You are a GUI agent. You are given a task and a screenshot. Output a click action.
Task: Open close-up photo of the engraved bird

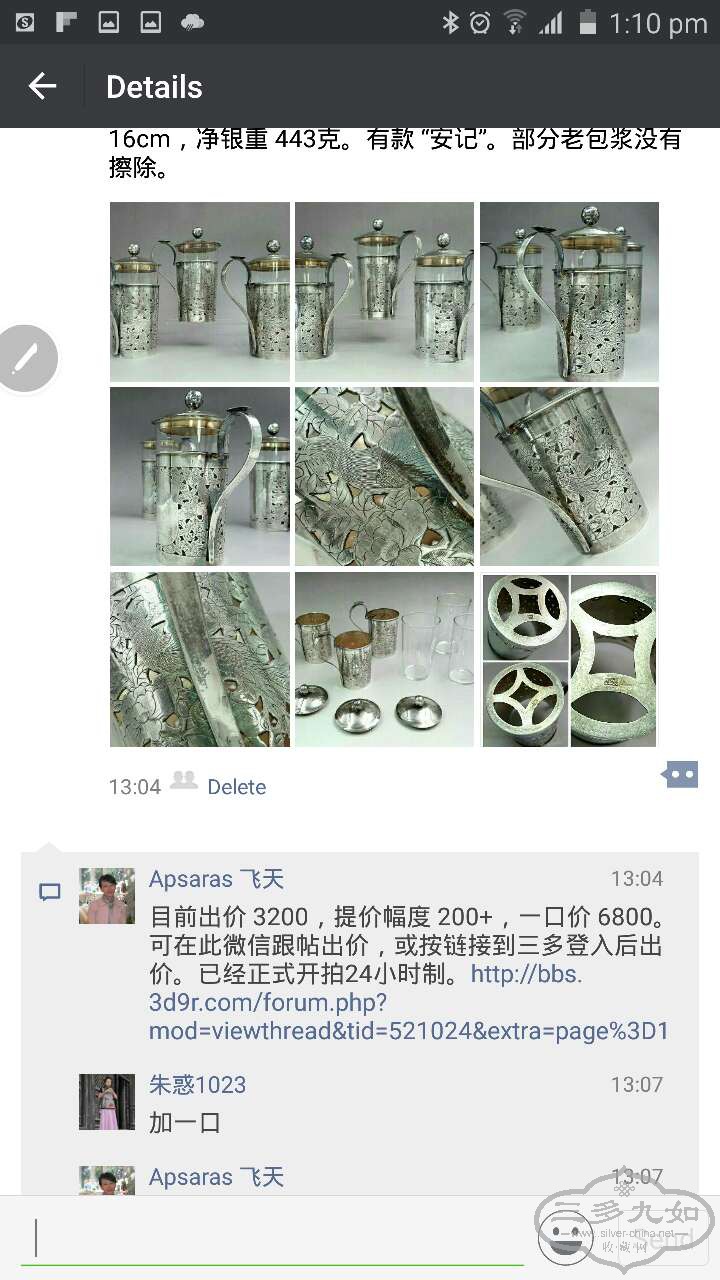click(x=384, y=476)
